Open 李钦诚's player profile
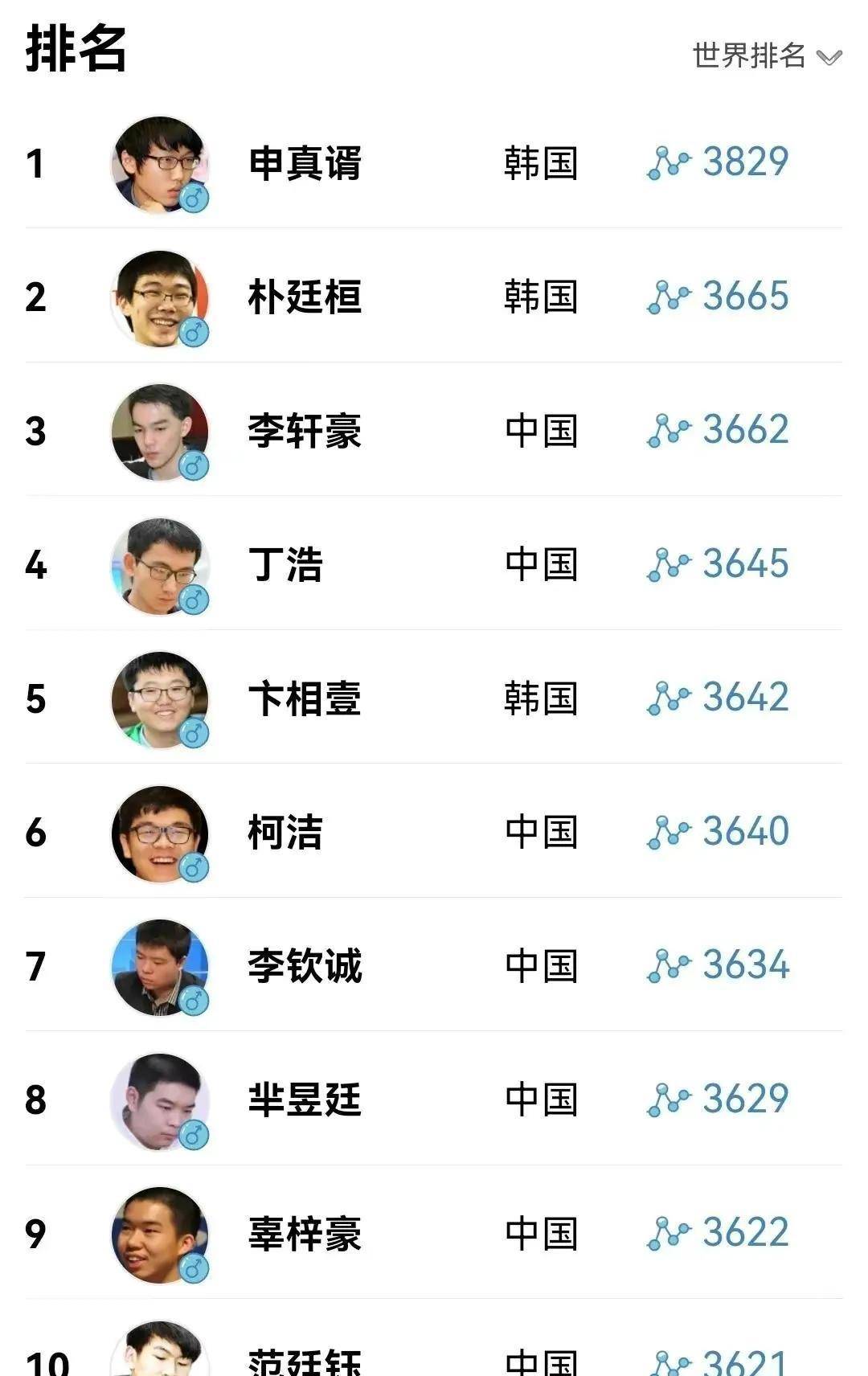The image size is (868, 1376). 305,965
